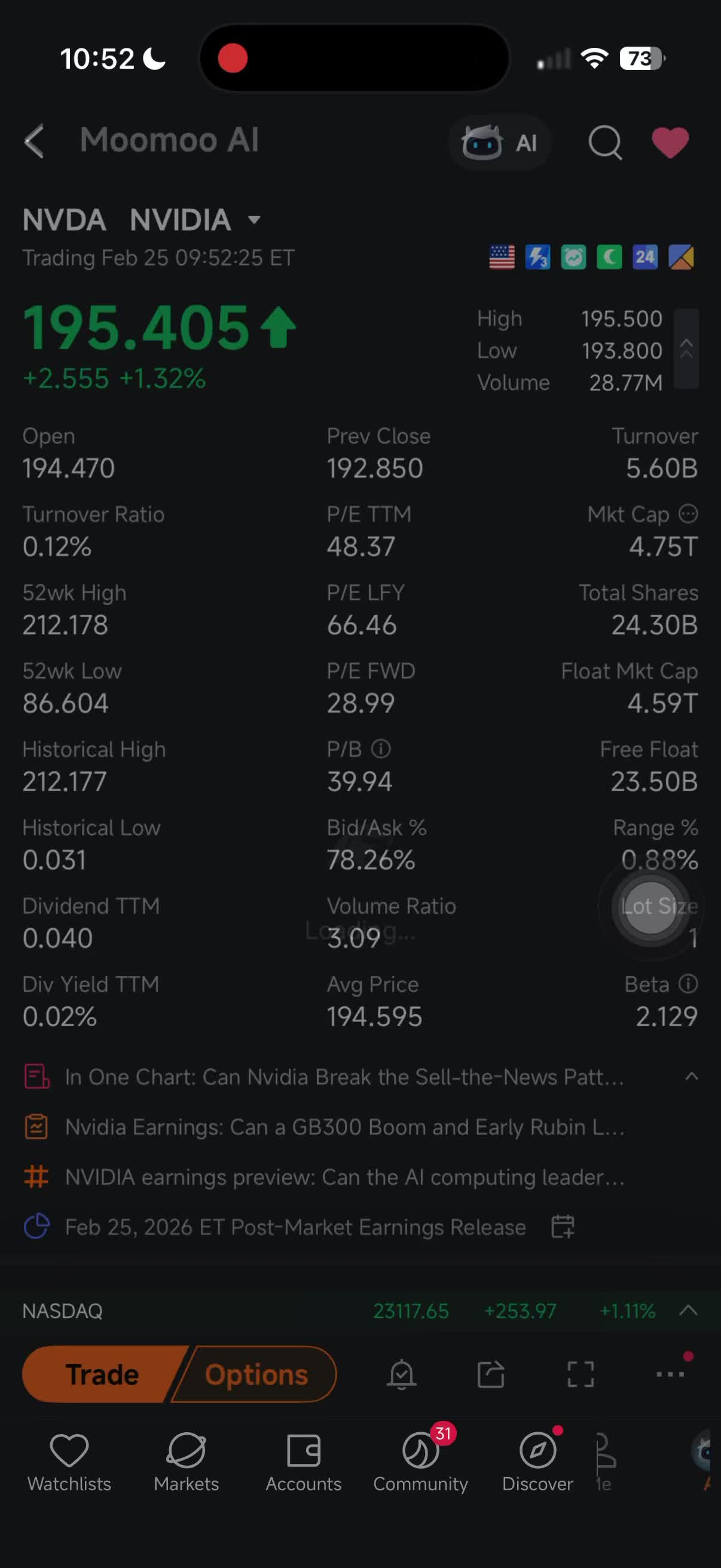Open the Moomoo AI assistant
The height and width of the screenshot is (1568, 721).
click(x=499, y=142)
